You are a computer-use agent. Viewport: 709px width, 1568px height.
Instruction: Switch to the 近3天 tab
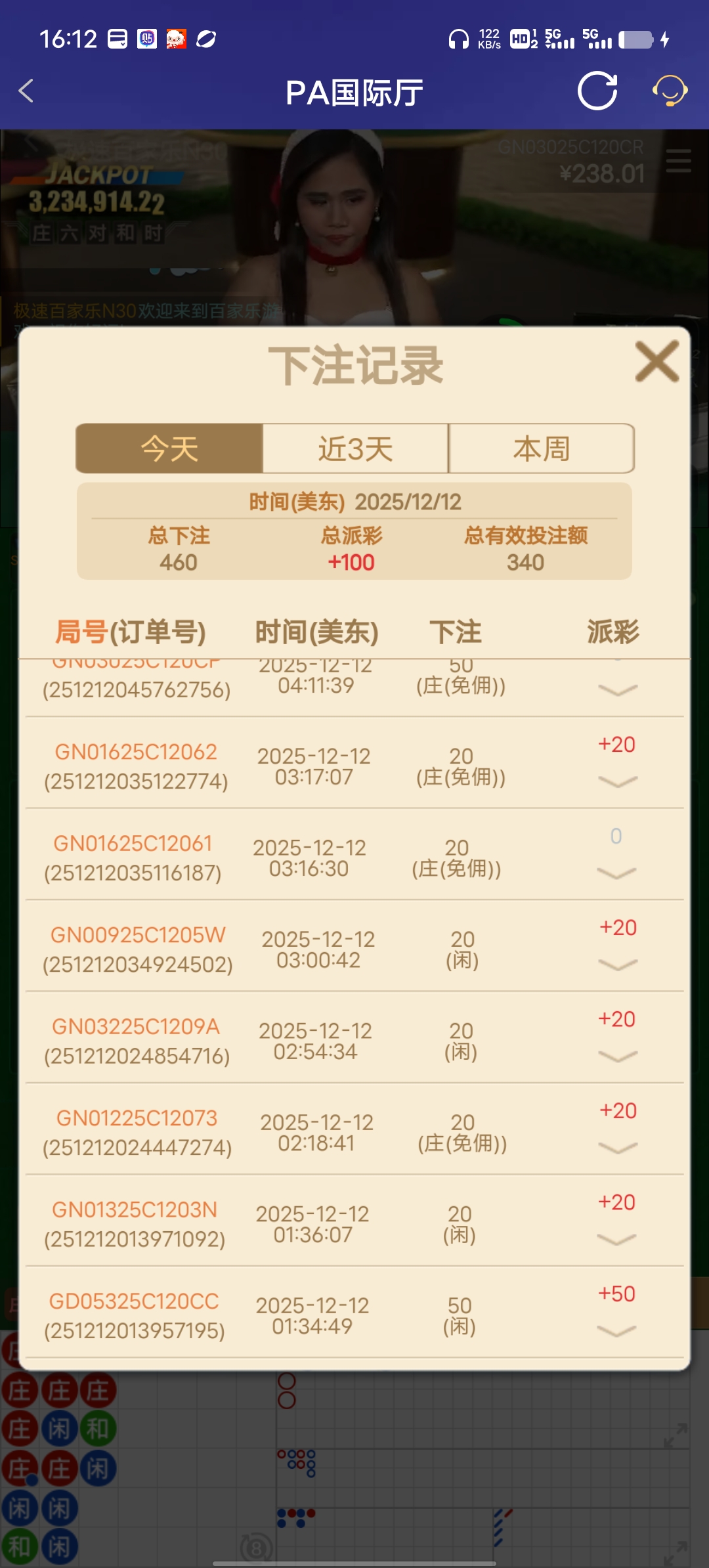pos(354,448)
